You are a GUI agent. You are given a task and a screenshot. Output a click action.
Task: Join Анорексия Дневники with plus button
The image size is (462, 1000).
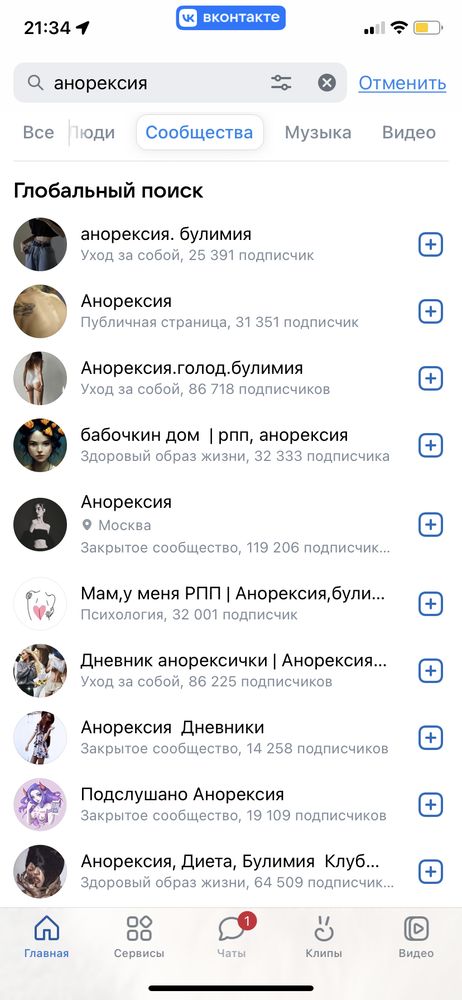[431, 738]
